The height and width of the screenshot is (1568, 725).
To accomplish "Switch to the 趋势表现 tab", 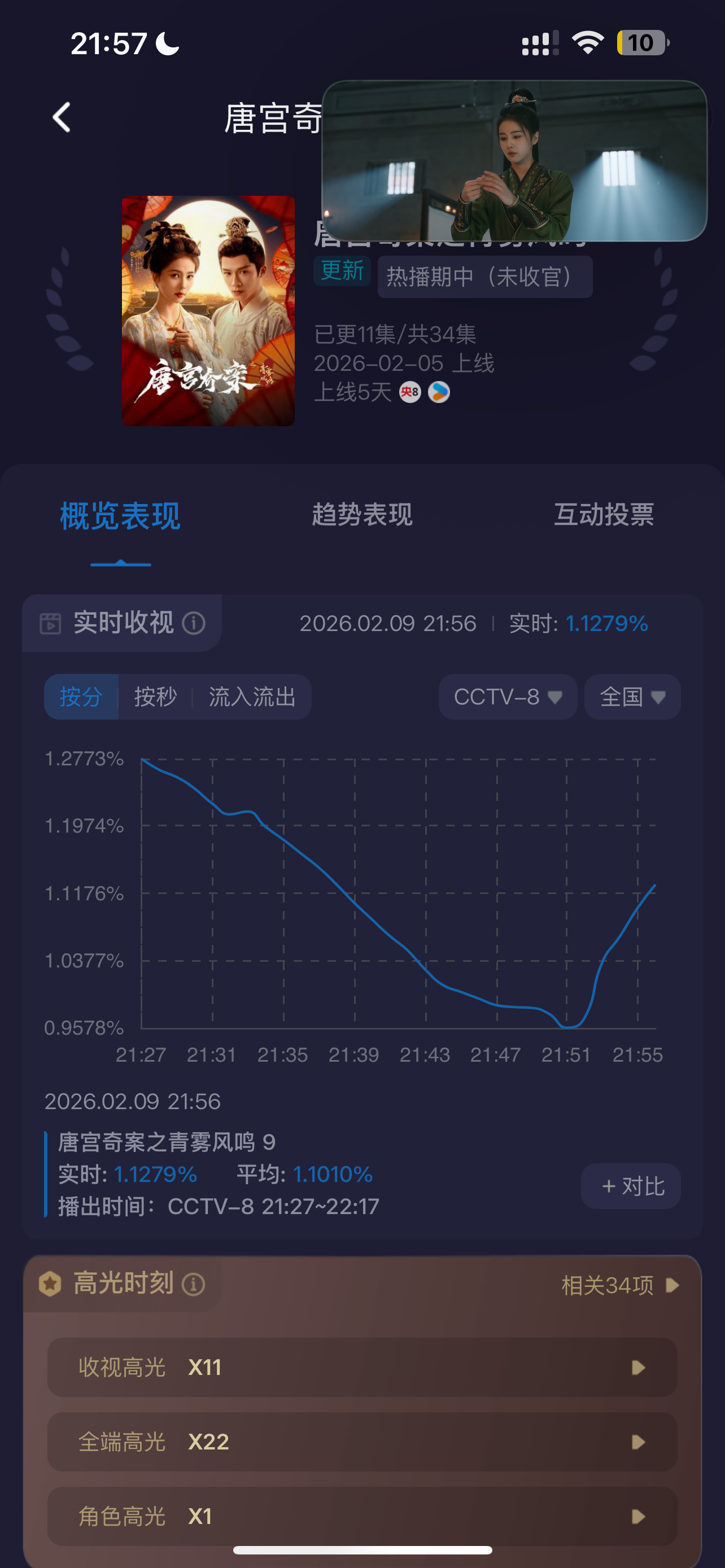I will click(362, 515).
